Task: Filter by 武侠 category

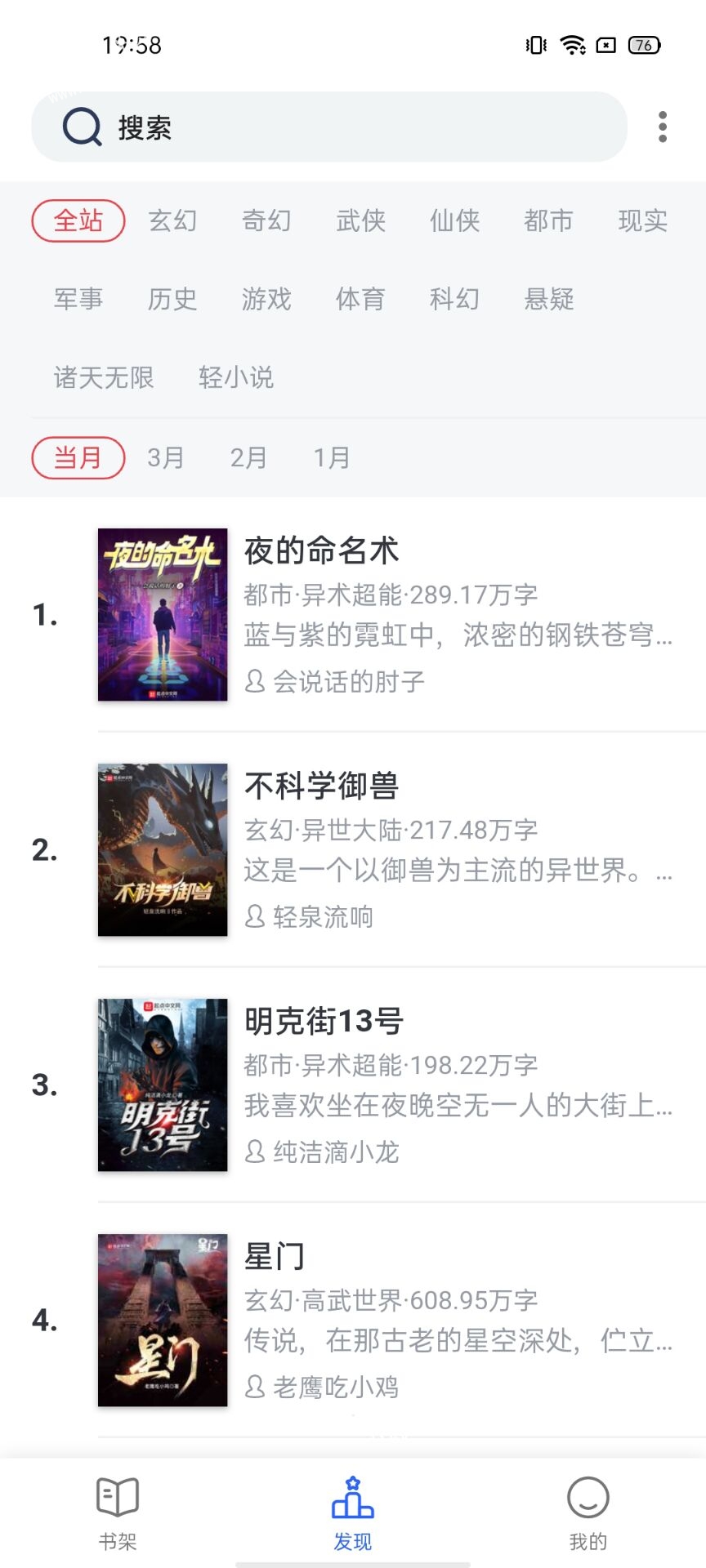Action: coord(360,220)
